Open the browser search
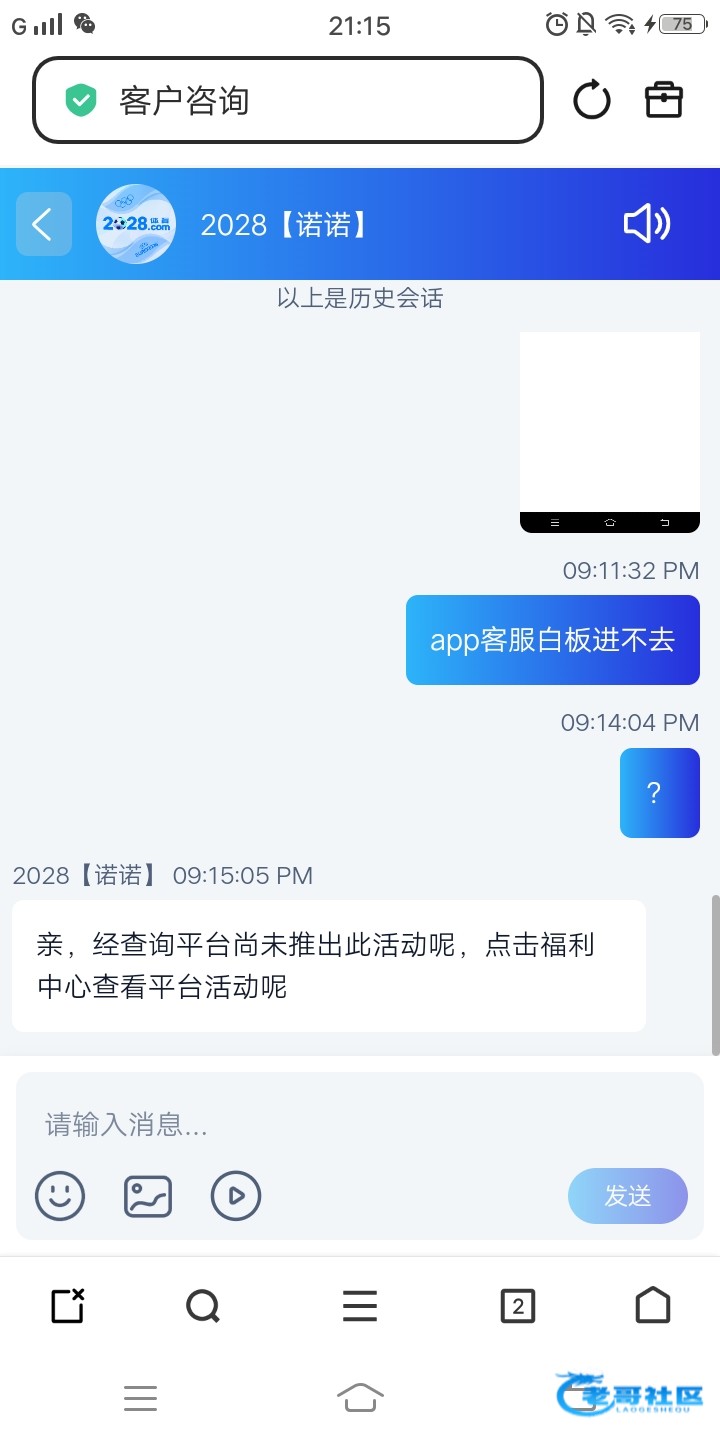Screen dimensions: 720x1440 click(203, 1306)
